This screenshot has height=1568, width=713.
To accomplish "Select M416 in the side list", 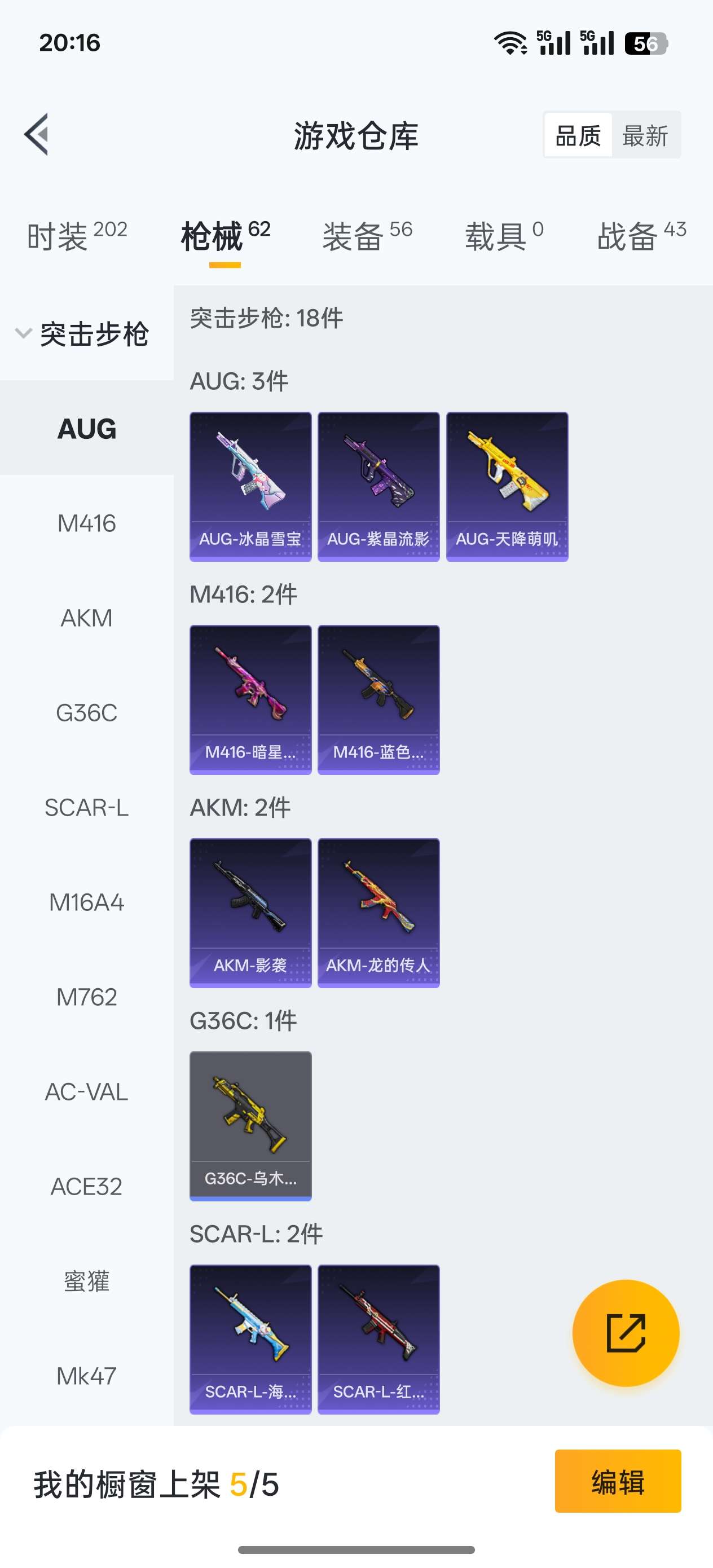I will click(86, 523).
